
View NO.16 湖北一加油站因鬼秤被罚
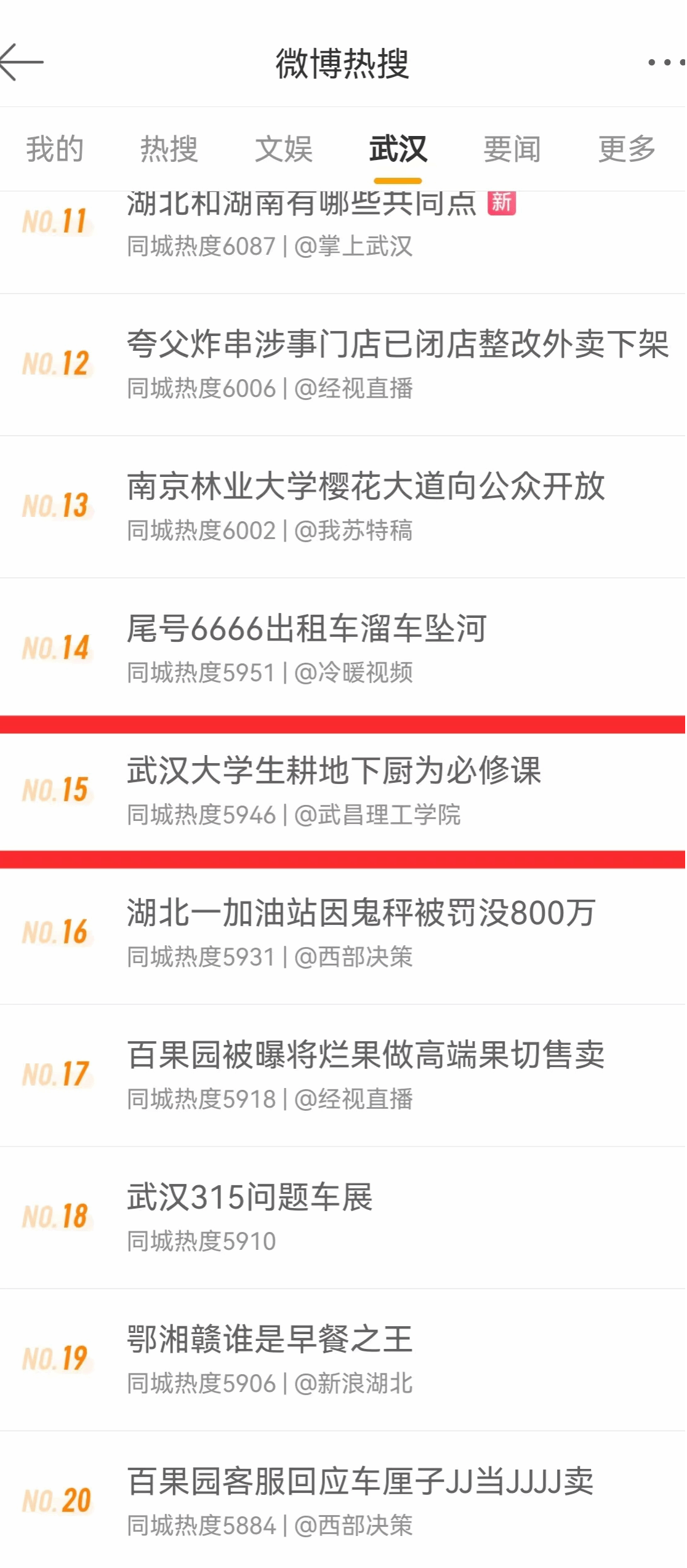(x=343, y=935)
